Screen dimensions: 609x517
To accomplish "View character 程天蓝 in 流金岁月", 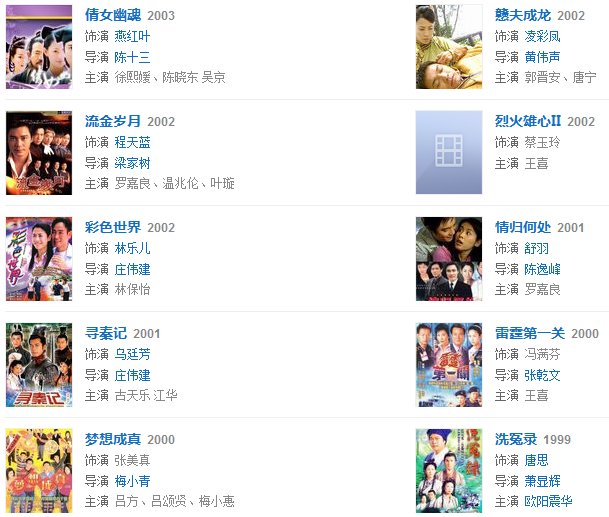I will (x=132, y=142).
